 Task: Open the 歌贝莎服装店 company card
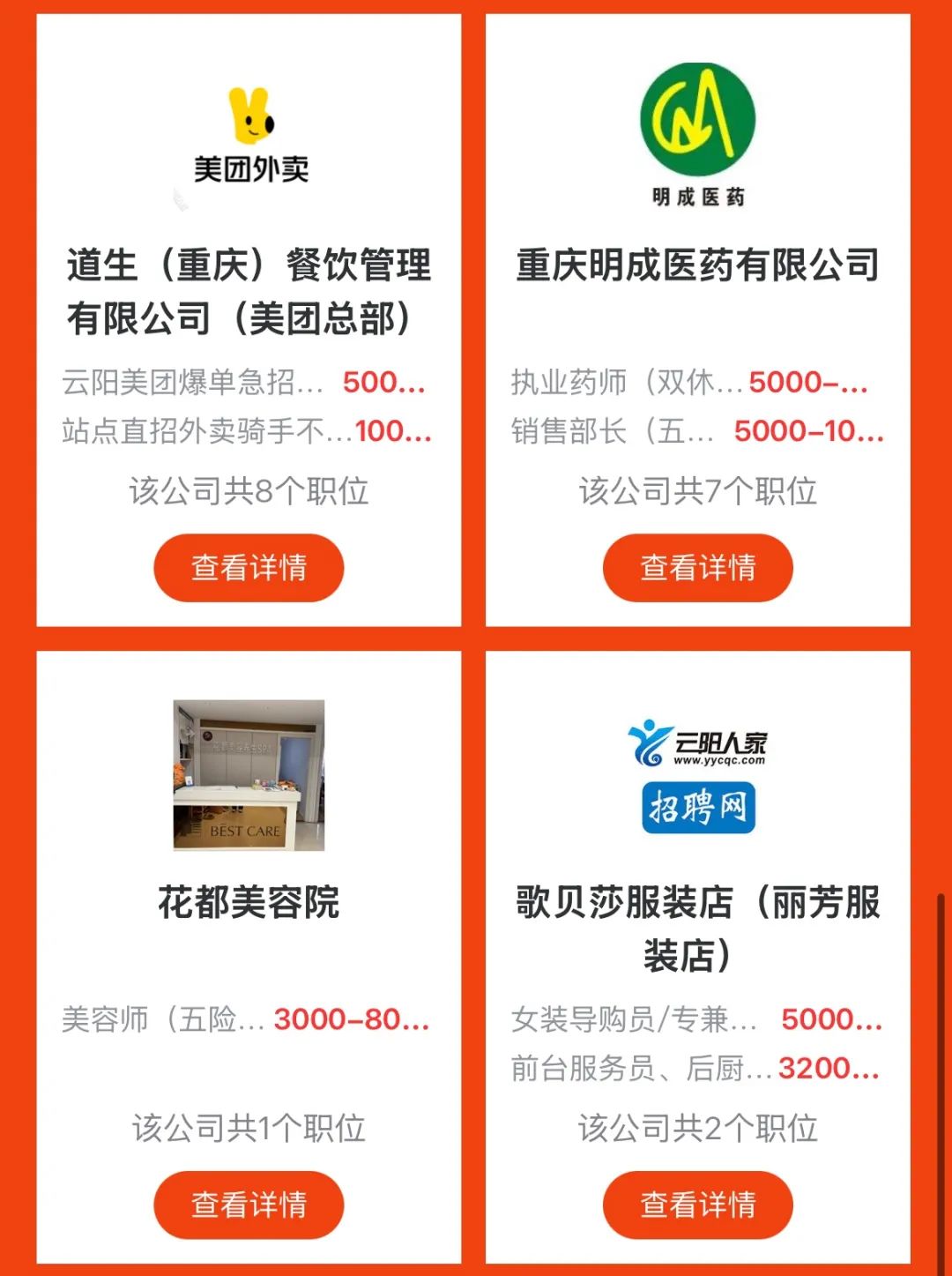click(x=697, y=928)
